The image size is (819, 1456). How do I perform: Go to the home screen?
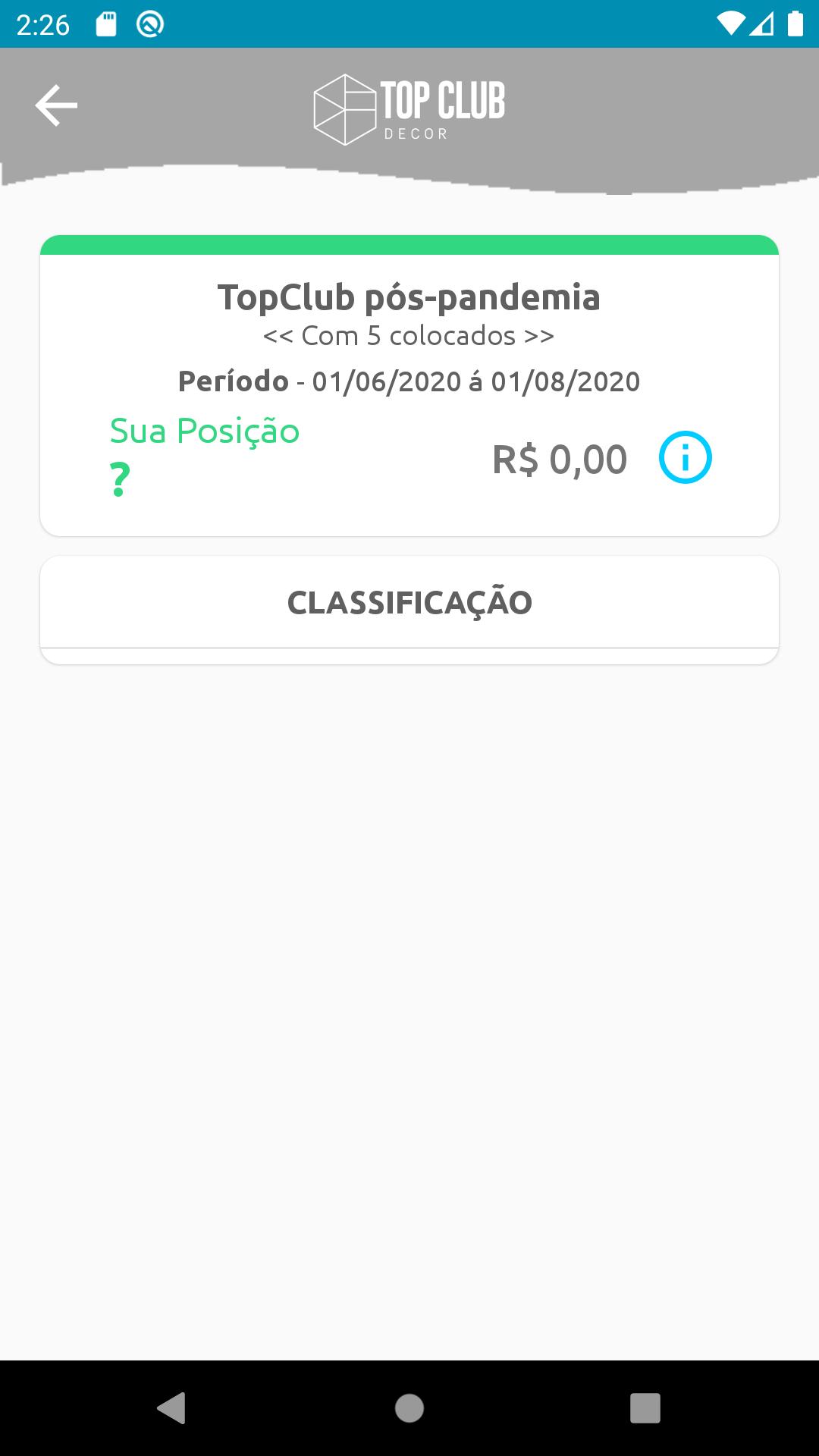[409, 1408]
